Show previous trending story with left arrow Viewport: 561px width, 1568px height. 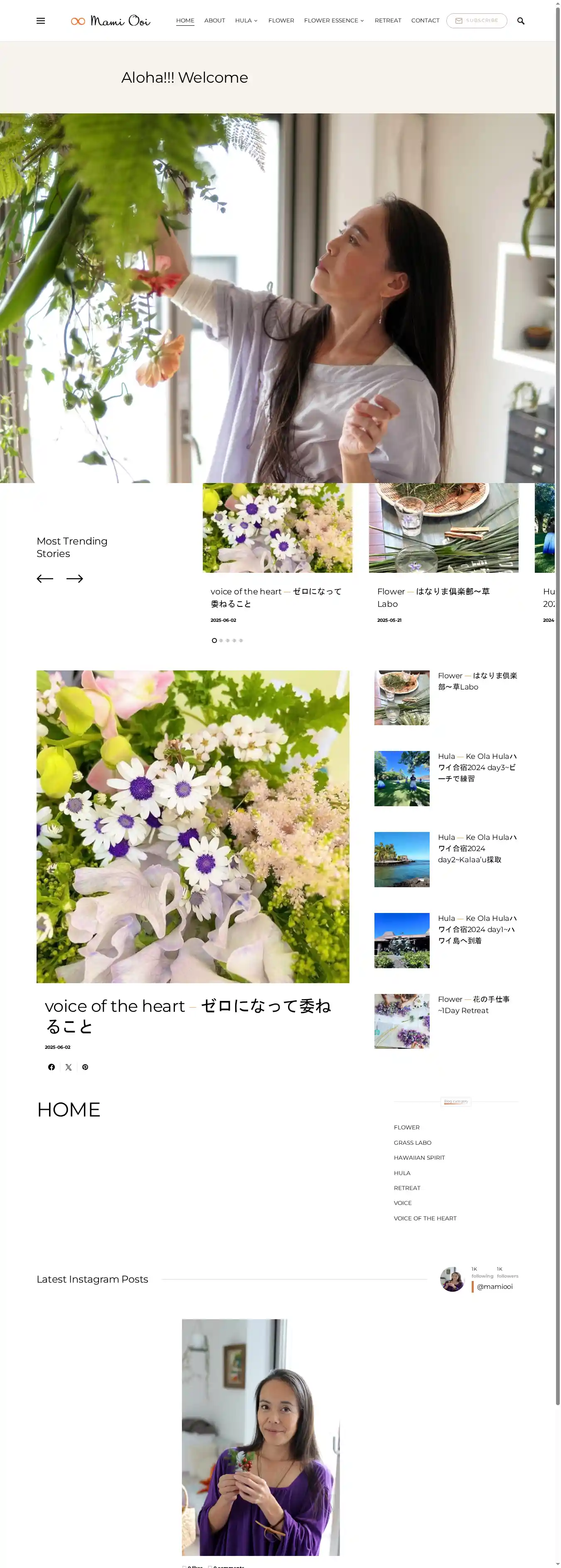(x=44, y=578)
